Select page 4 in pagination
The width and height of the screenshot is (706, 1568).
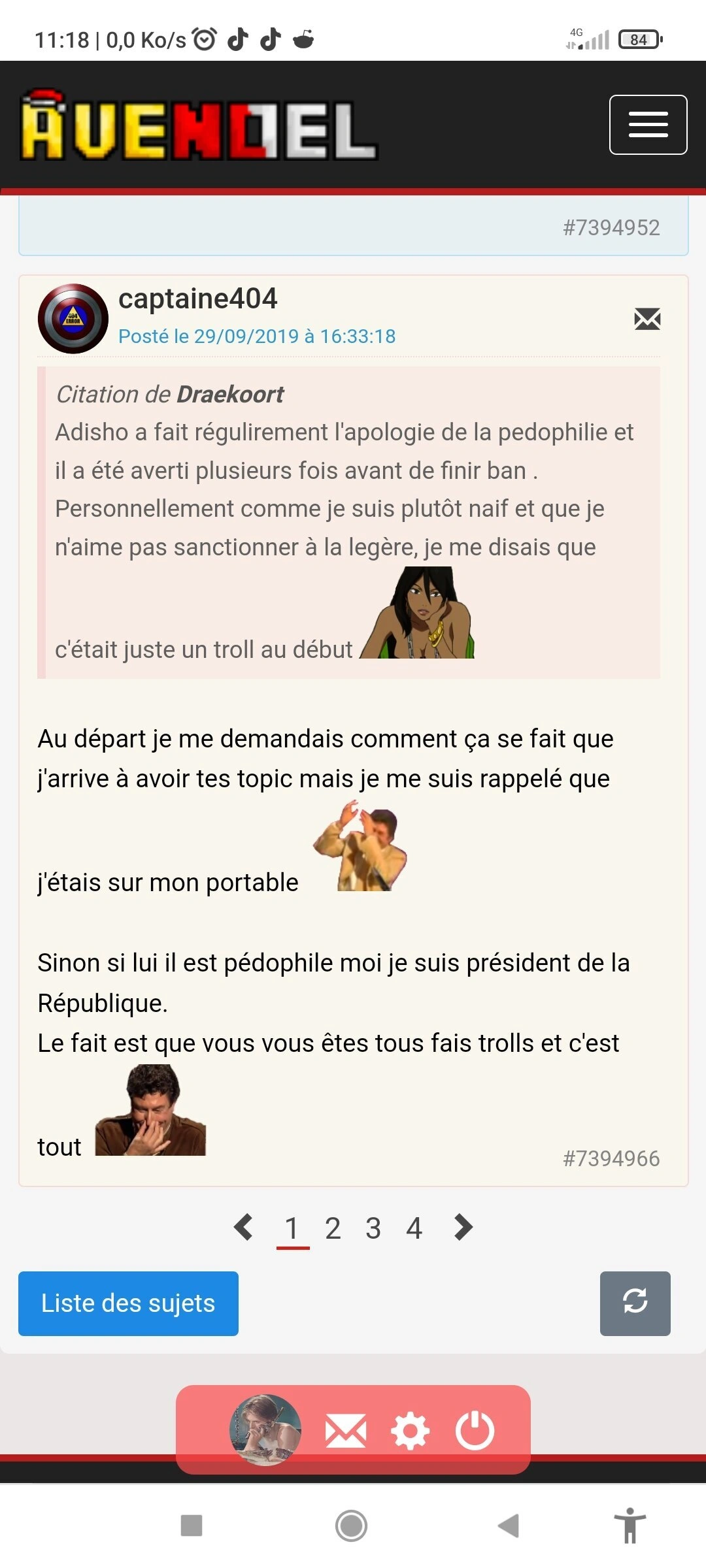tap(414, 1228)
